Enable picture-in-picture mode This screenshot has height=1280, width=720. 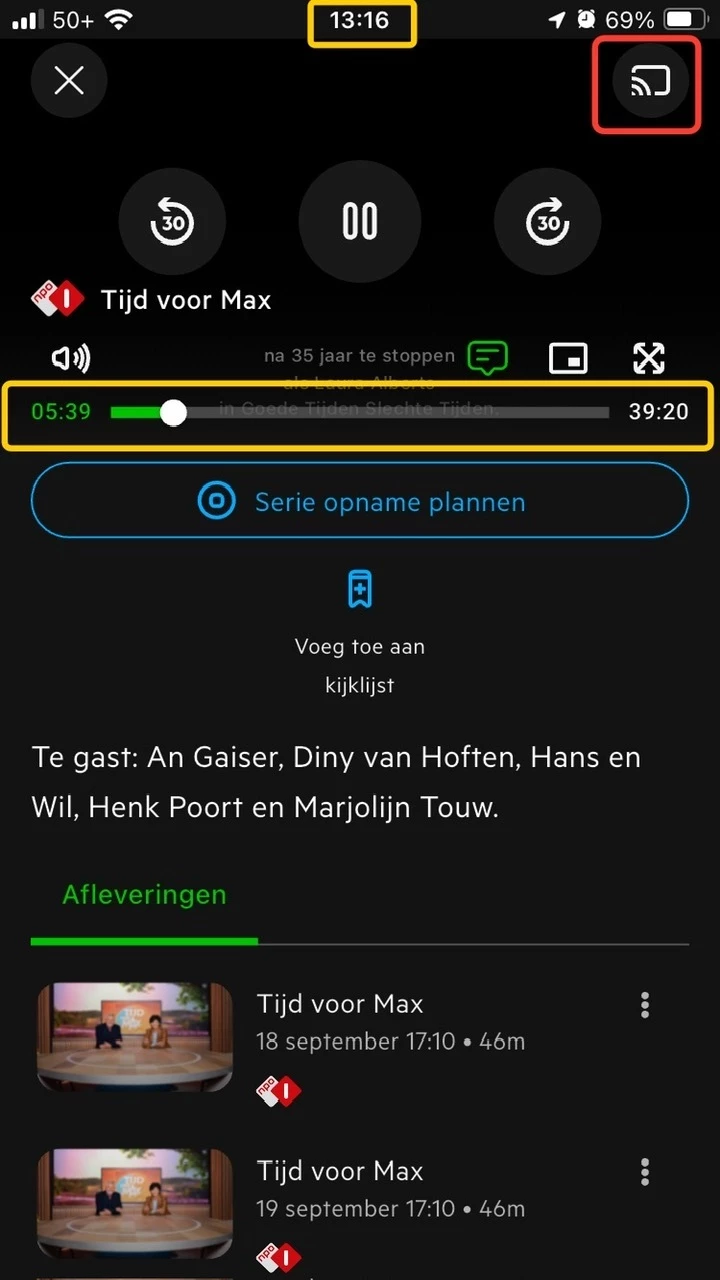coord(568,357)
